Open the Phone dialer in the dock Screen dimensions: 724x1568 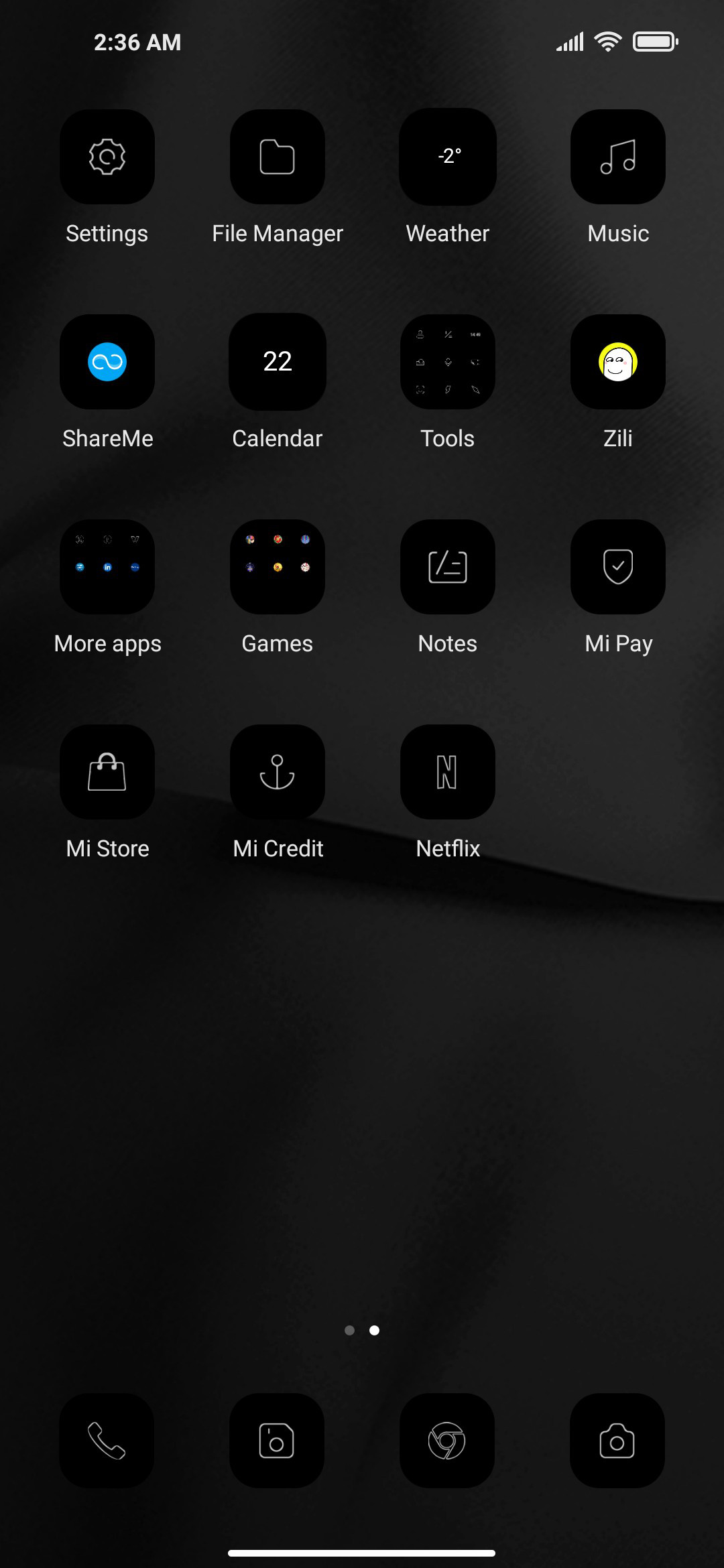[107, 1441]
